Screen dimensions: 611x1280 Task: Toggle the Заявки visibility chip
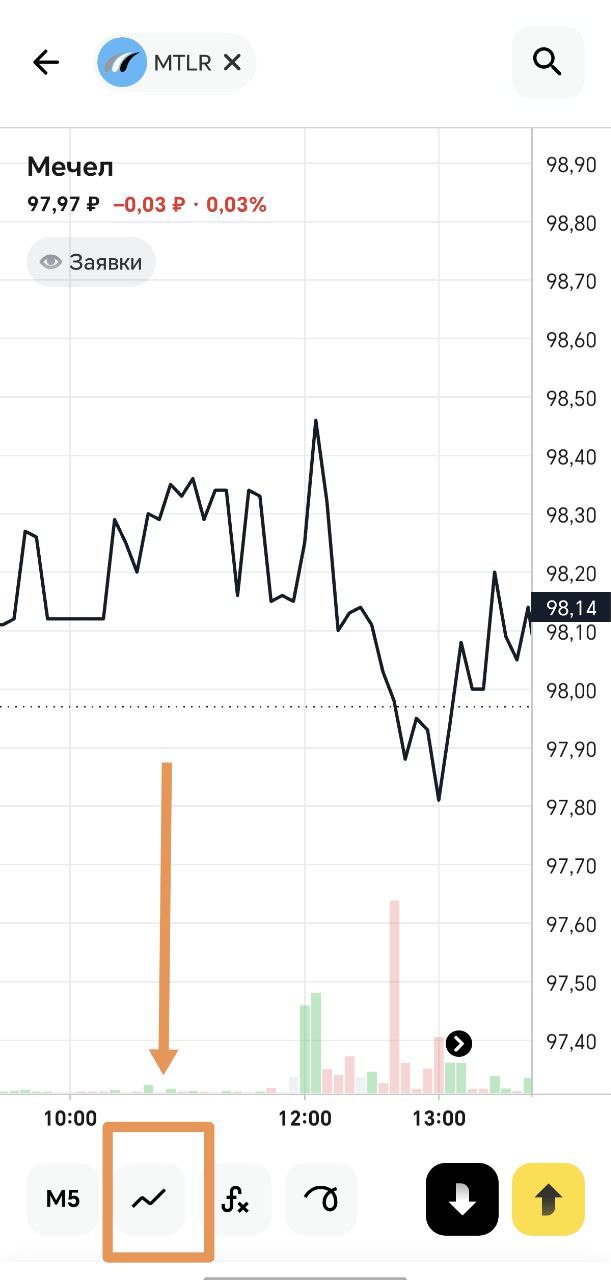(91, 263)
